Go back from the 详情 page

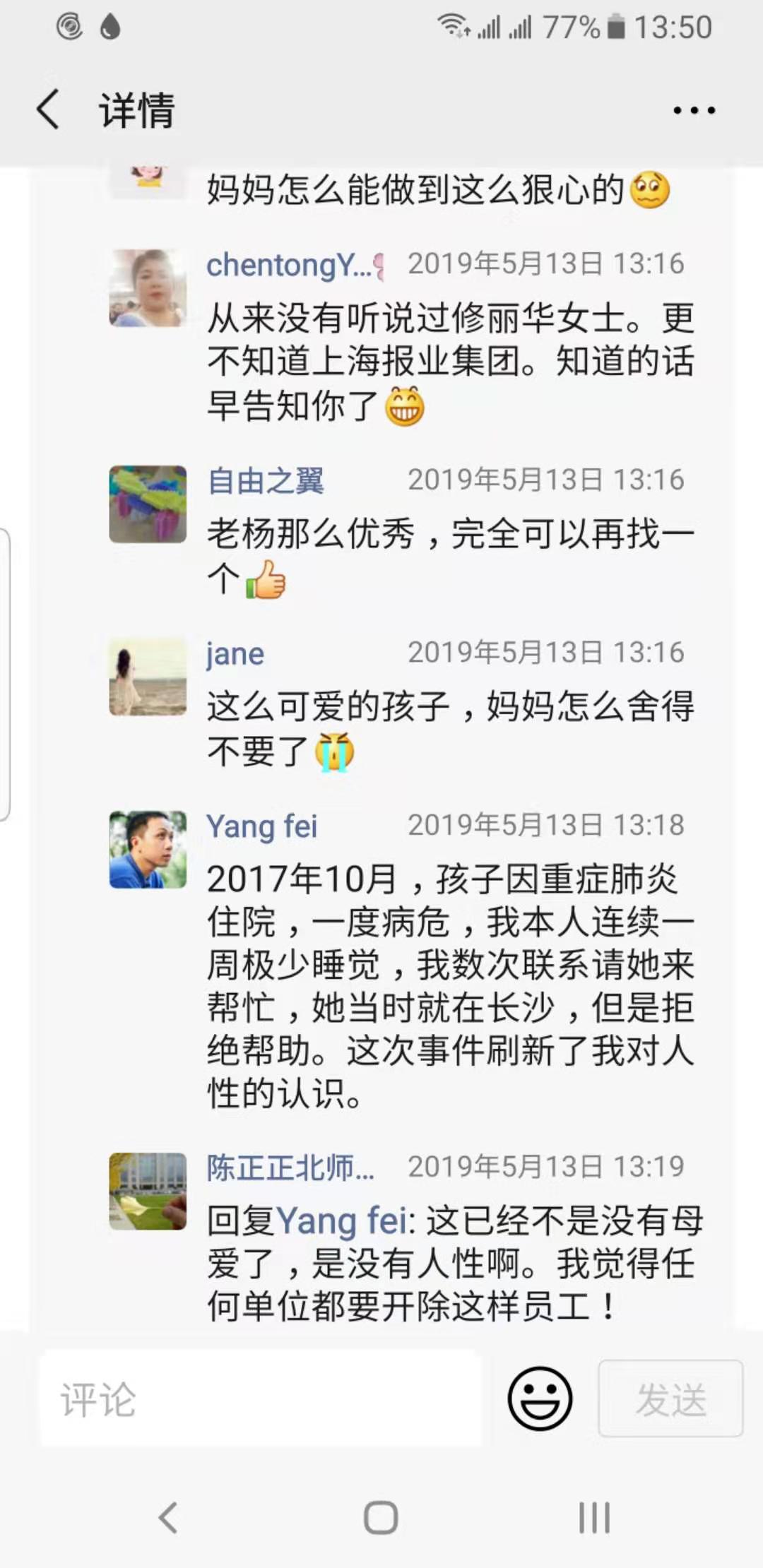[x=48, y=110]
